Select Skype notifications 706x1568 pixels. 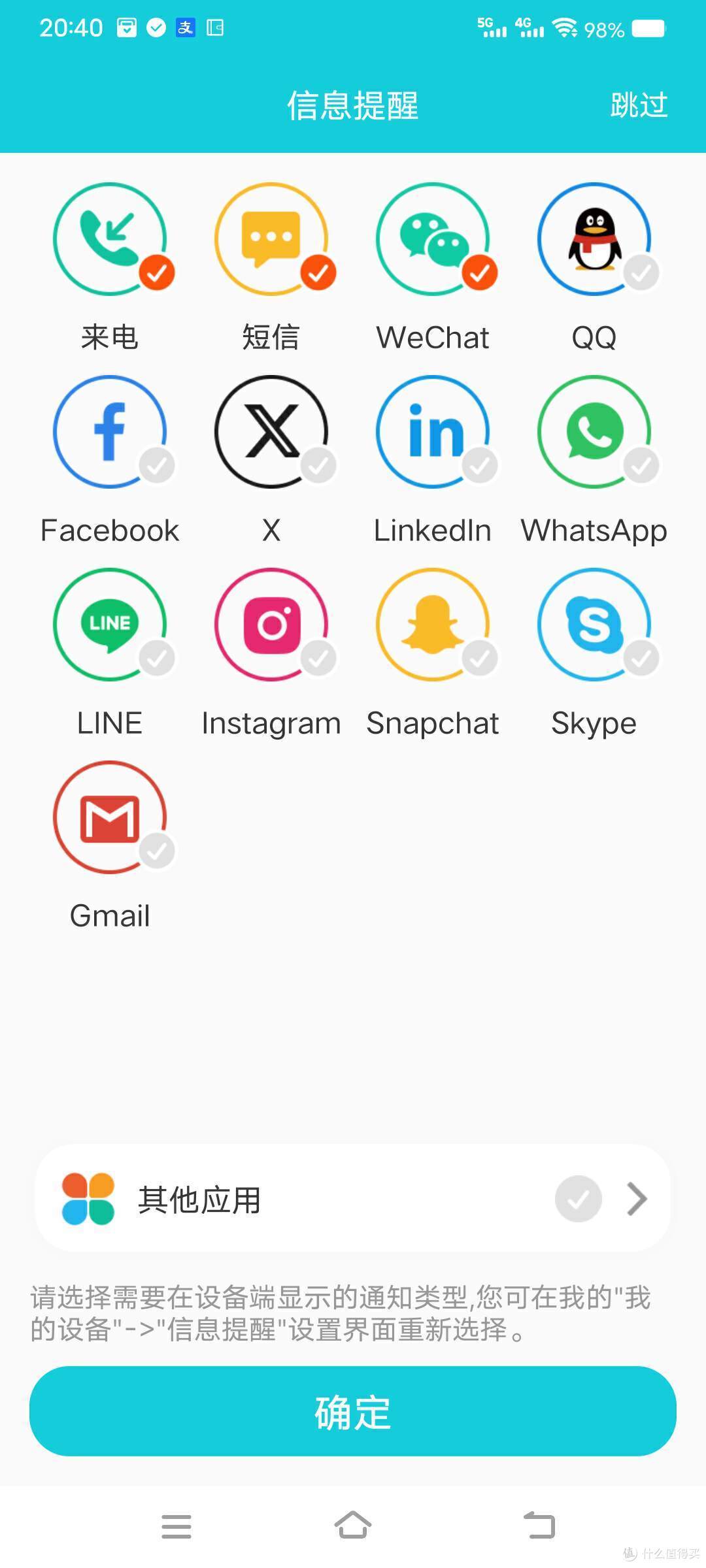point(594,625)
